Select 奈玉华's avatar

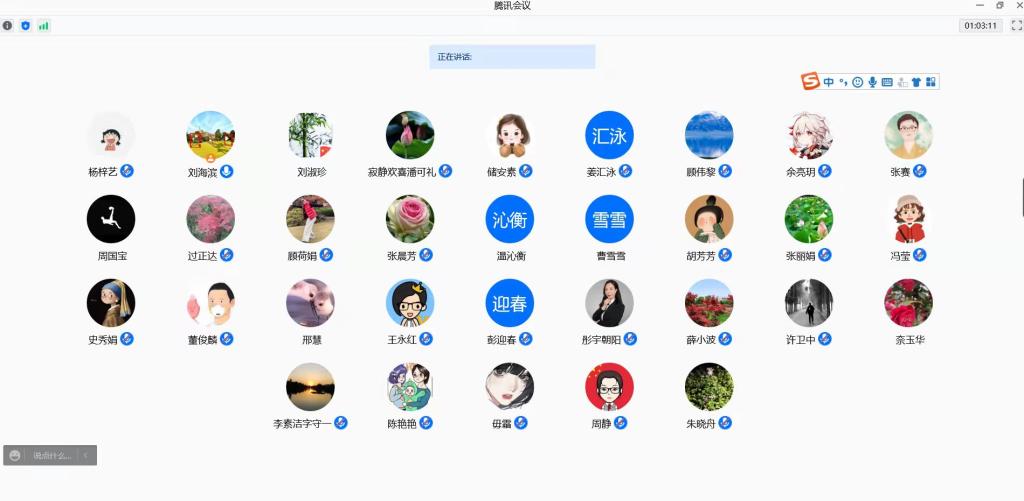pyautogui.click(x=908, y=303)
